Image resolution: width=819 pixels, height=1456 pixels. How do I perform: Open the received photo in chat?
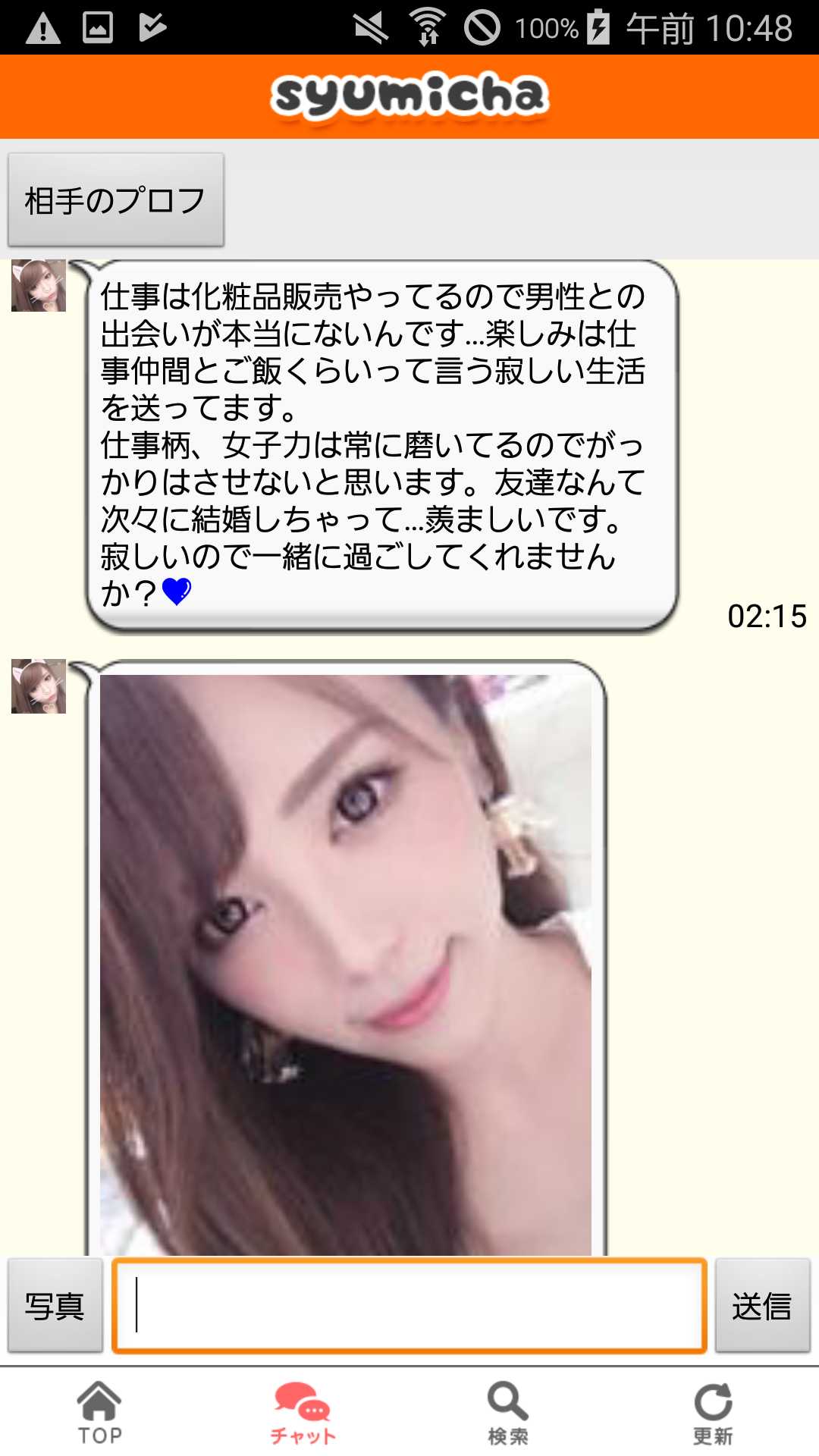(345, 963)
